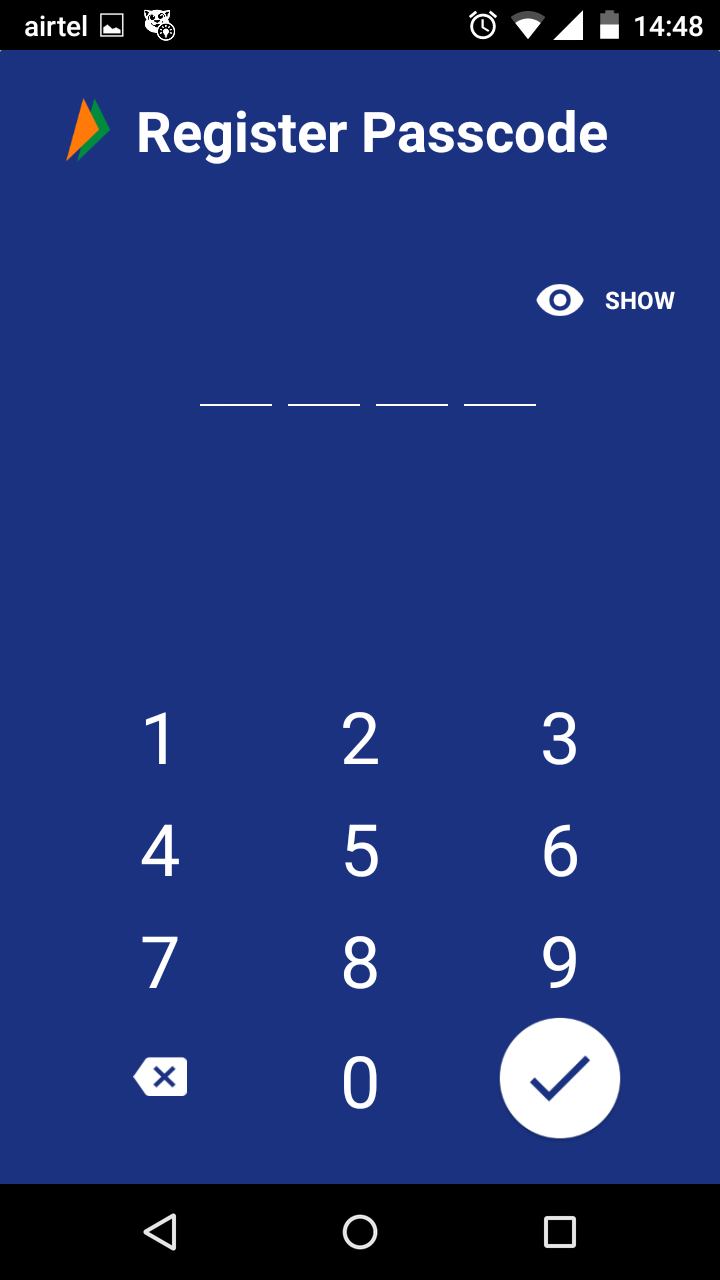
Task: Enter digit 6 on keypad
Action: [560, 851]
